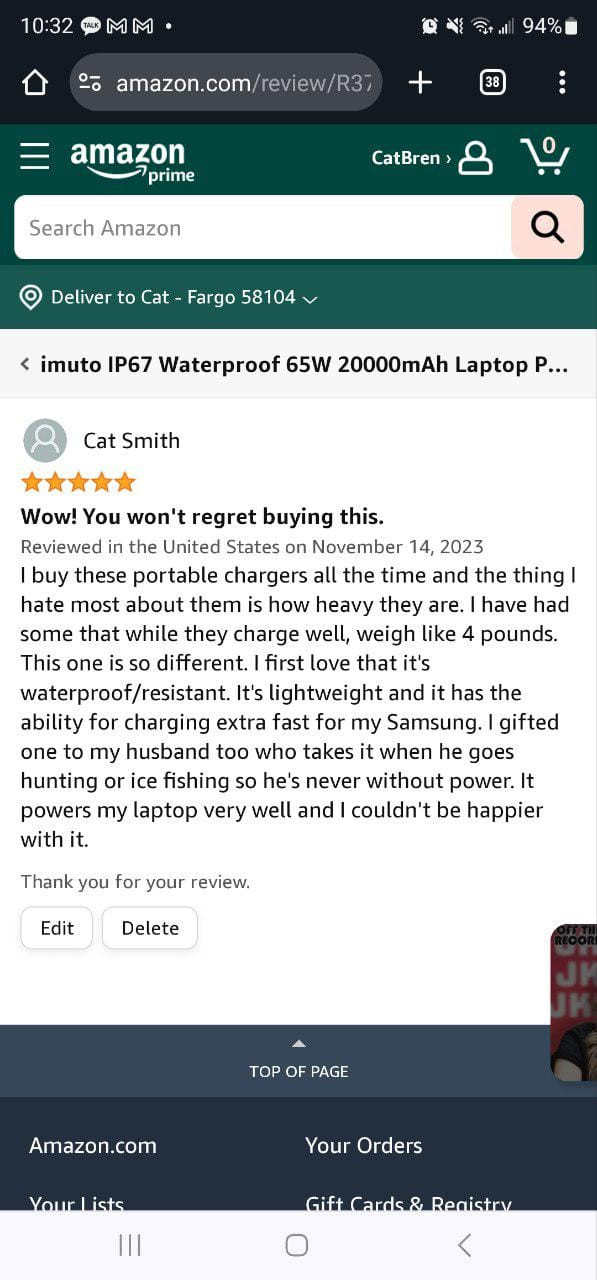Delete this review
Viewport: 597px width, 1280px height.
pos(150,928)
